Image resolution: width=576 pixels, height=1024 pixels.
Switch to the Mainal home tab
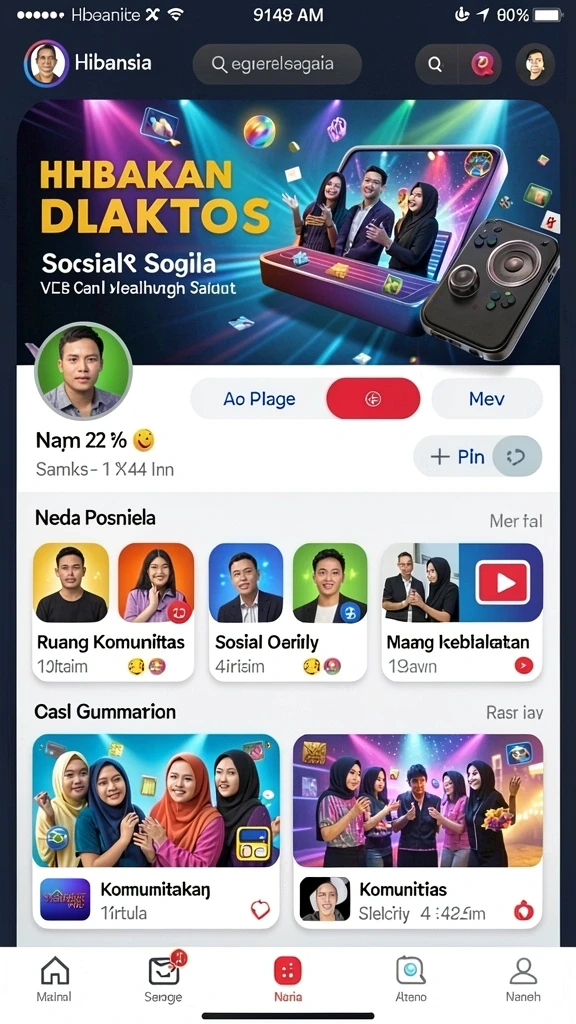coord(54,978)
